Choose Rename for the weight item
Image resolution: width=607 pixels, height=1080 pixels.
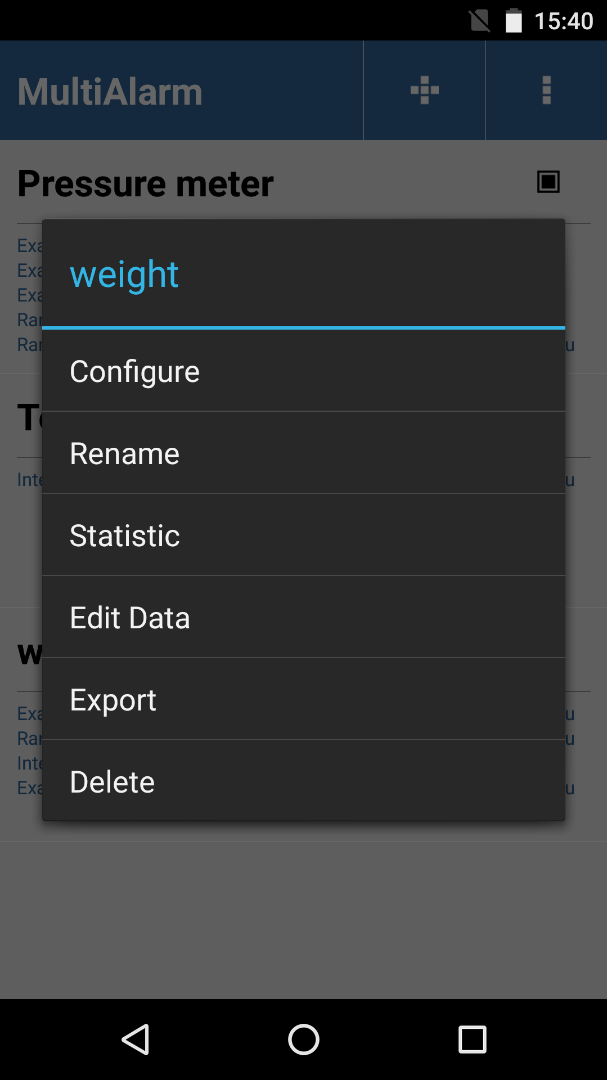[x=303, y=453]
